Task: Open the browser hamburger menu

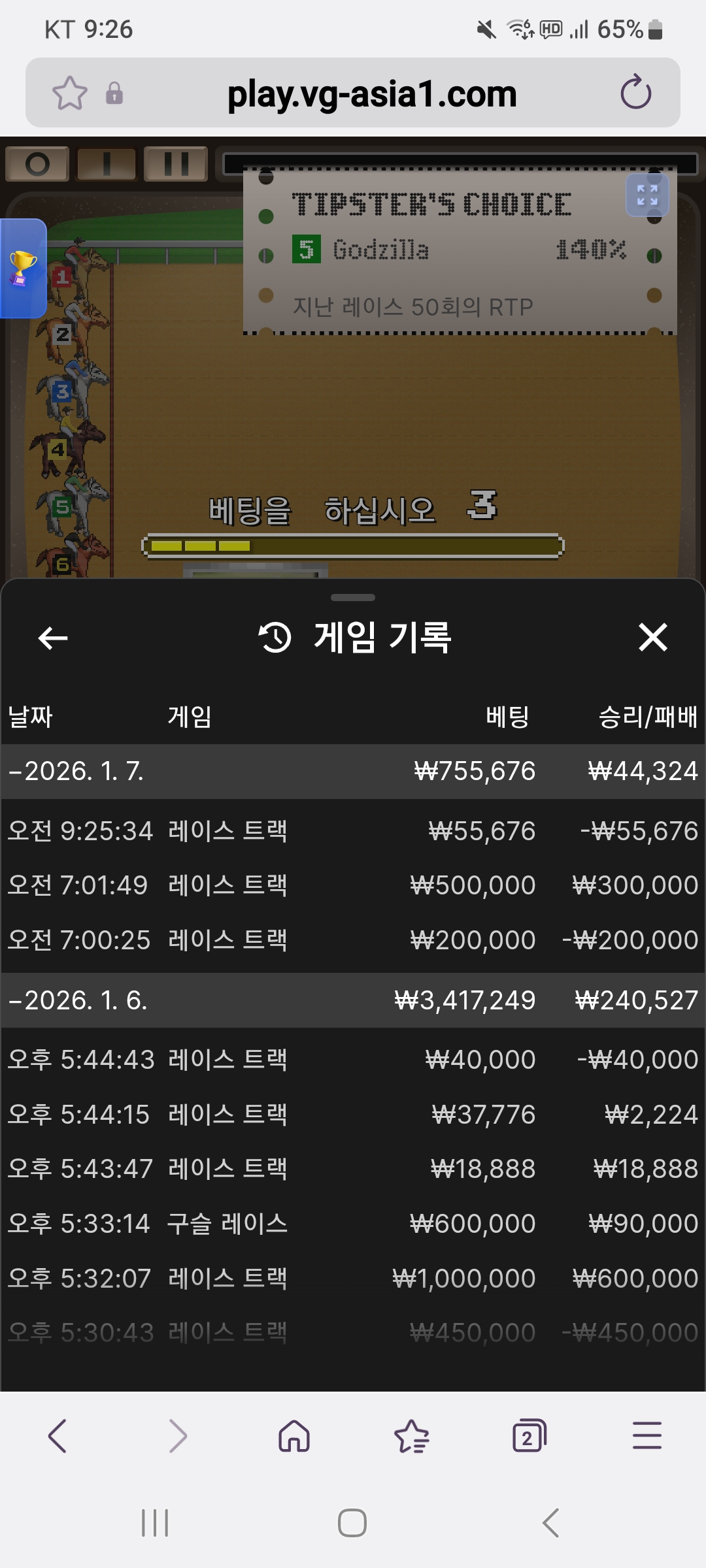Action: [x=647, y=1436]
